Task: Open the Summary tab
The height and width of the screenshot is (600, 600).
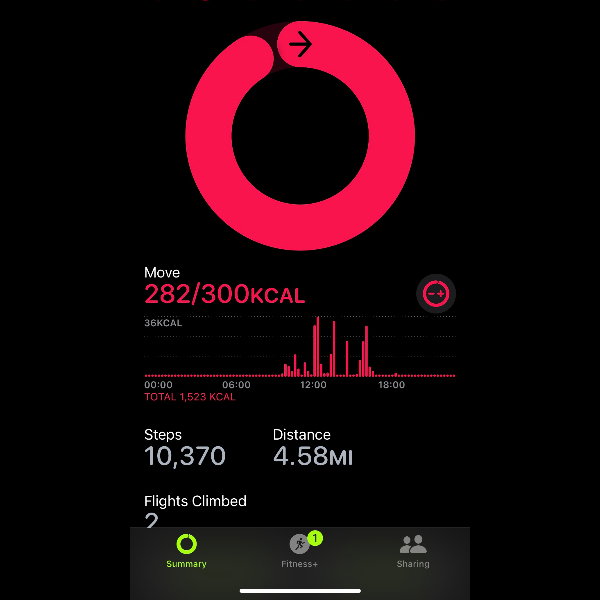Action: tap(187, 551)
